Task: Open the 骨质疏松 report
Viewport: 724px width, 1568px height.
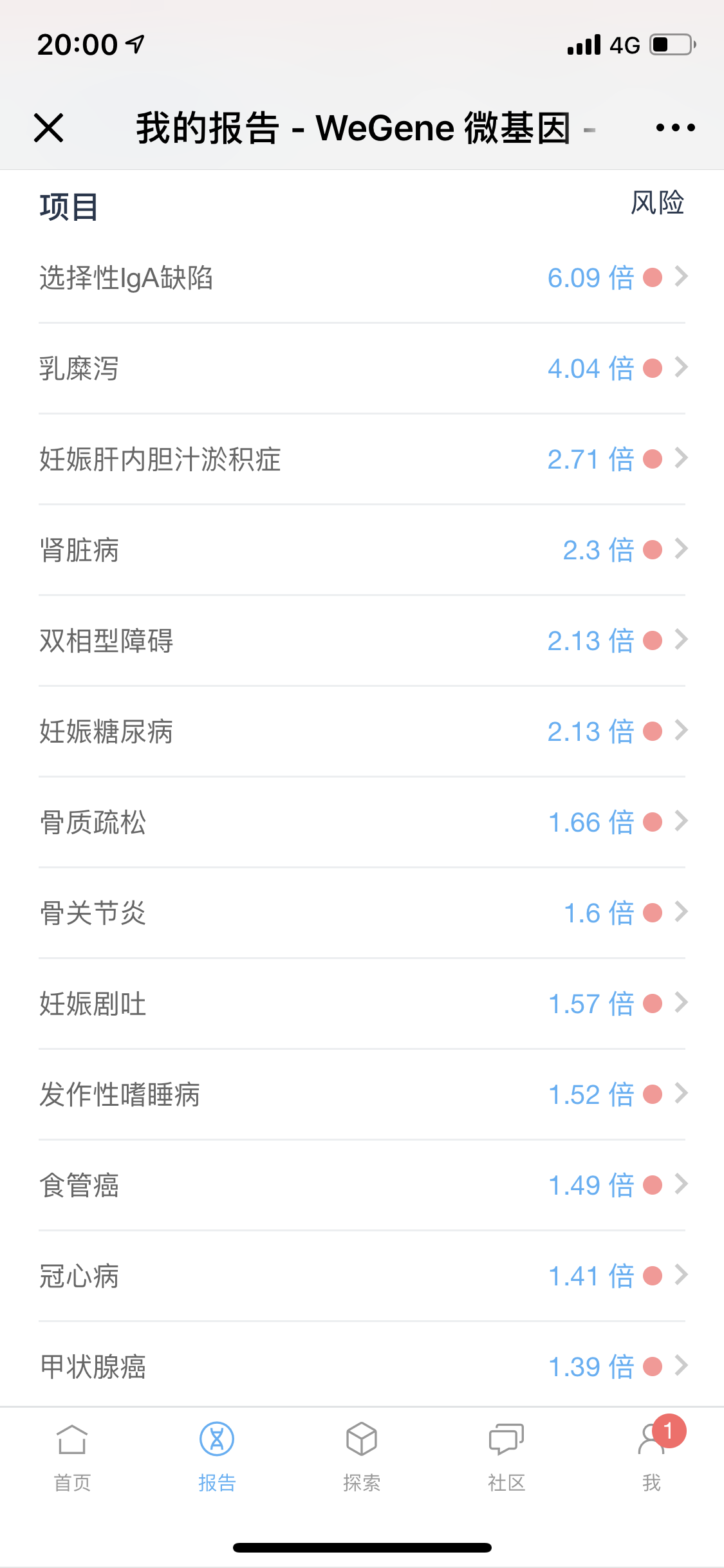Action: (x=362, y=823)
